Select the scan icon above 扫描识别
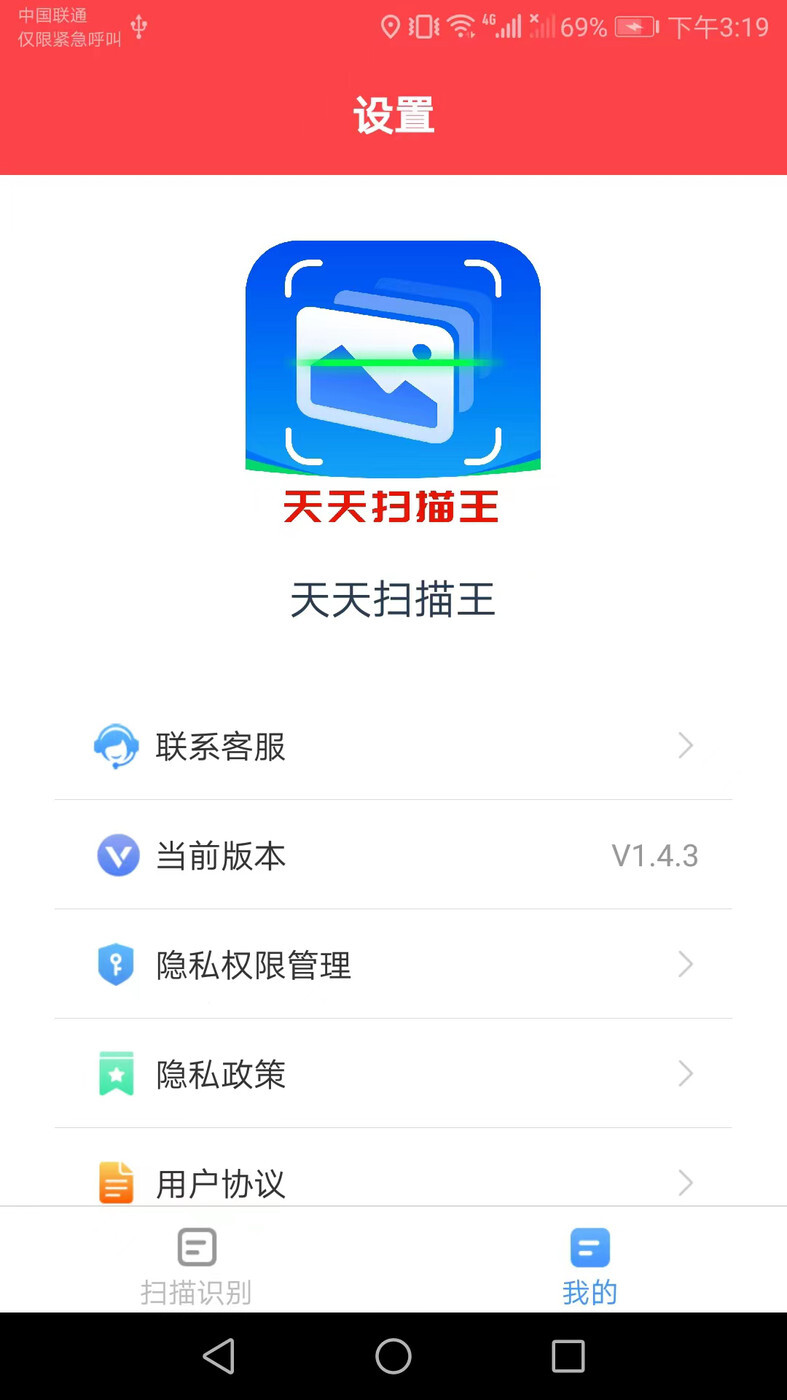The height and width of the screenshot is (1400, 787). coord(196,1247)
